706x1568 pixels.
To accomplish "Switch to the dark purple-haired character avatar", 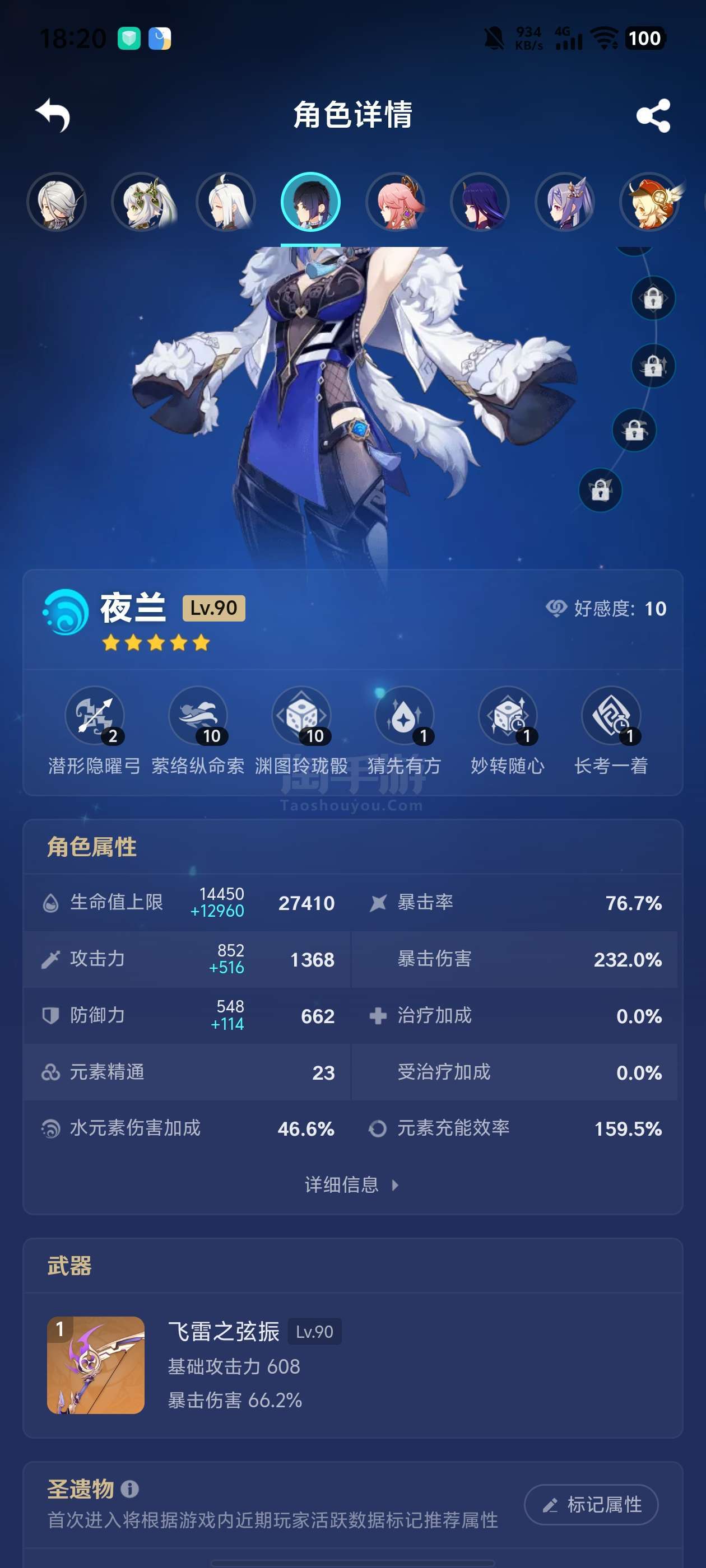I will [480, 202].
